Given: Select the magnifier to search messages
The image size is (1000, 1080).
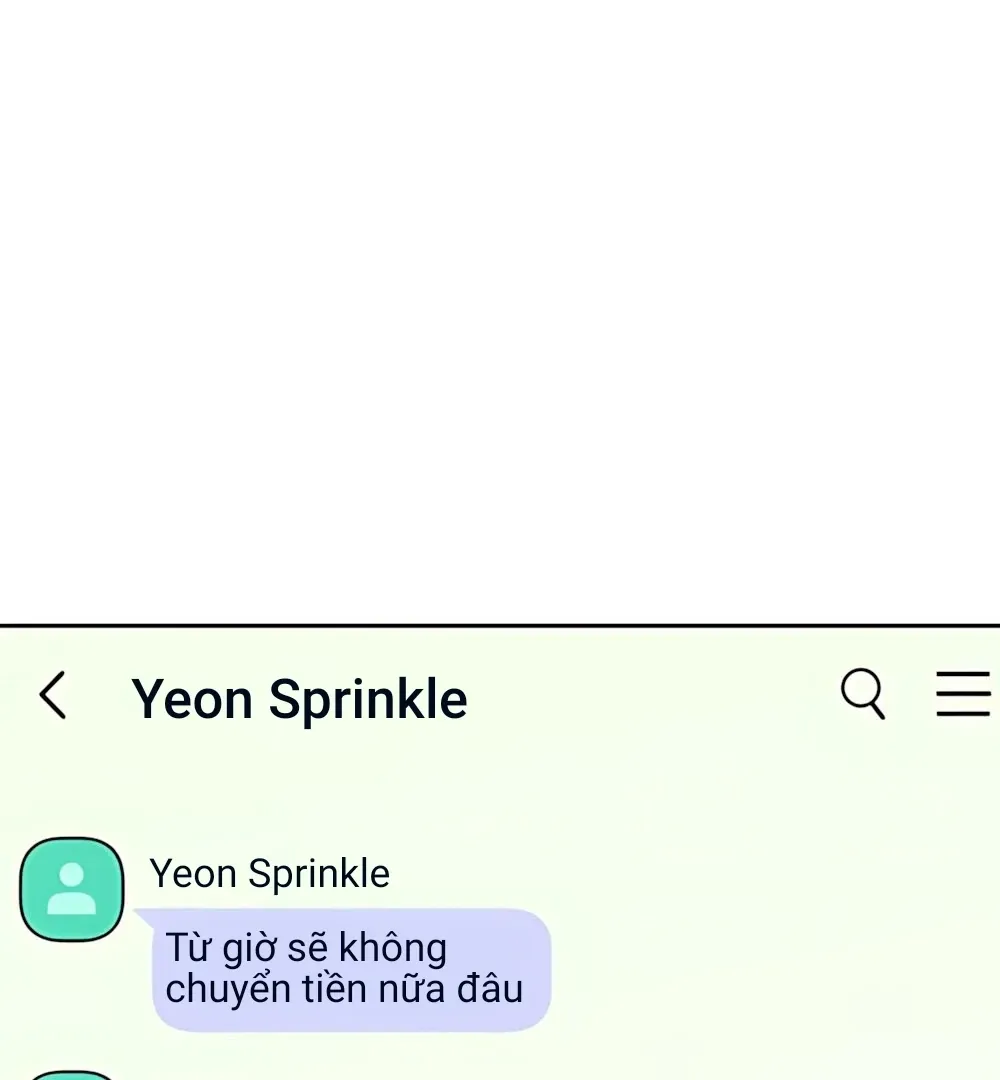Looking at the screenshot, I should tap(862, 693).
